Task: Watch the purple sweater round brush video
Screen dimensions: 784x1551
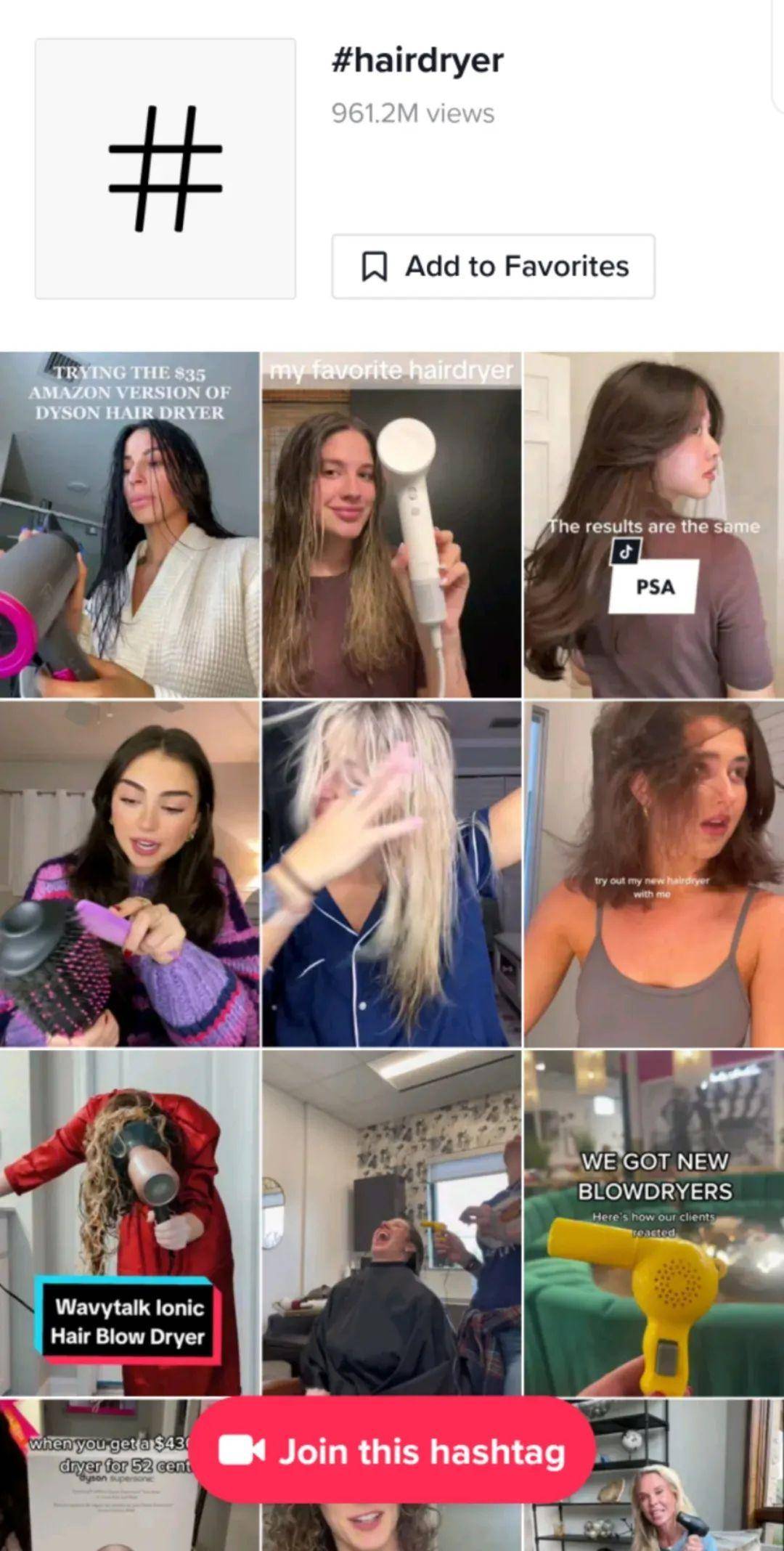Action: coord(129,873)
